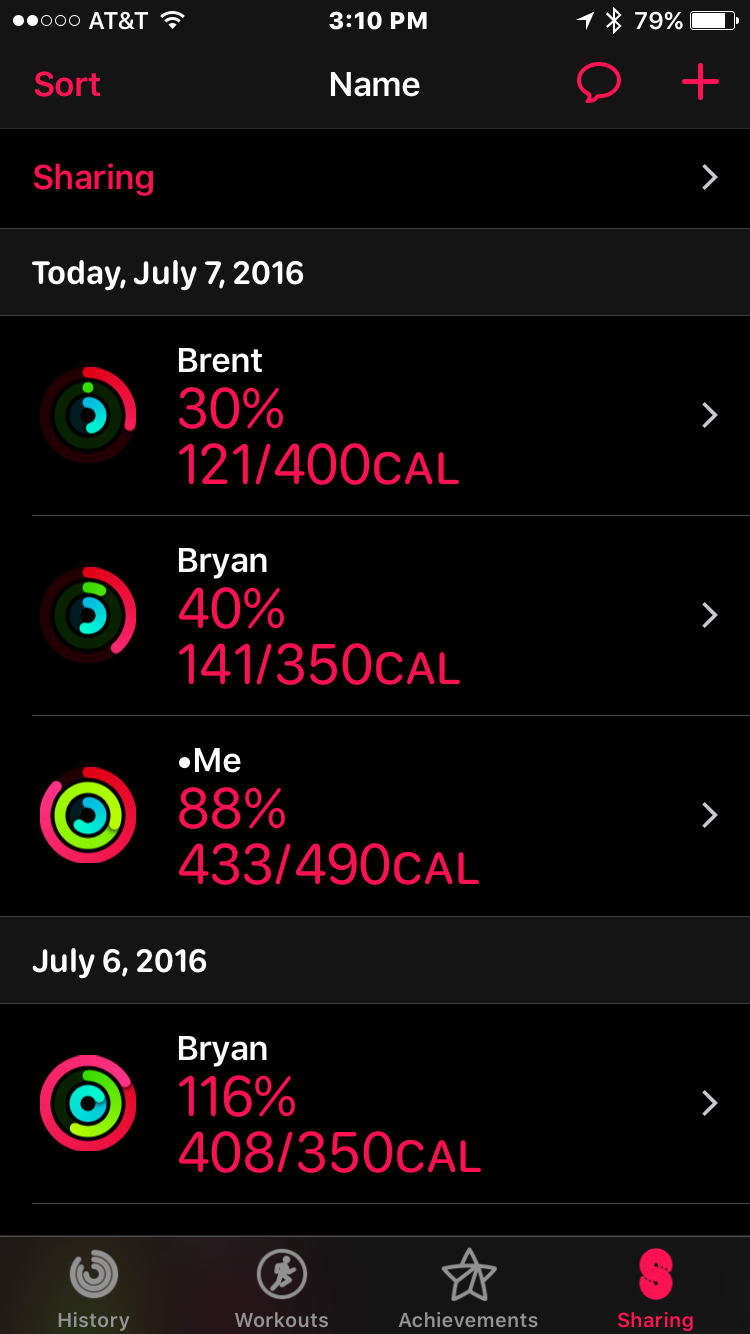The image size is (750, 1334).
Task: Tap the Sort button
Action: (67, 85)
